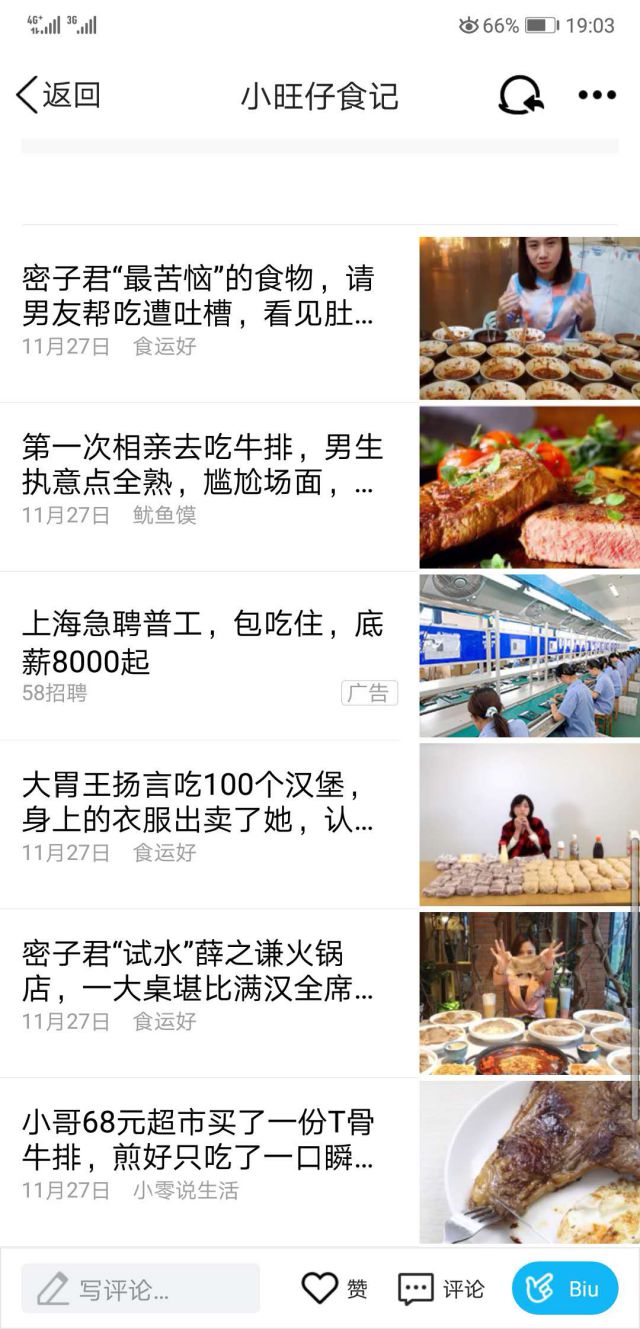View 大胃王扬言吃100个汉堡 article
The image size is (640, 1329).
point(198,802)
